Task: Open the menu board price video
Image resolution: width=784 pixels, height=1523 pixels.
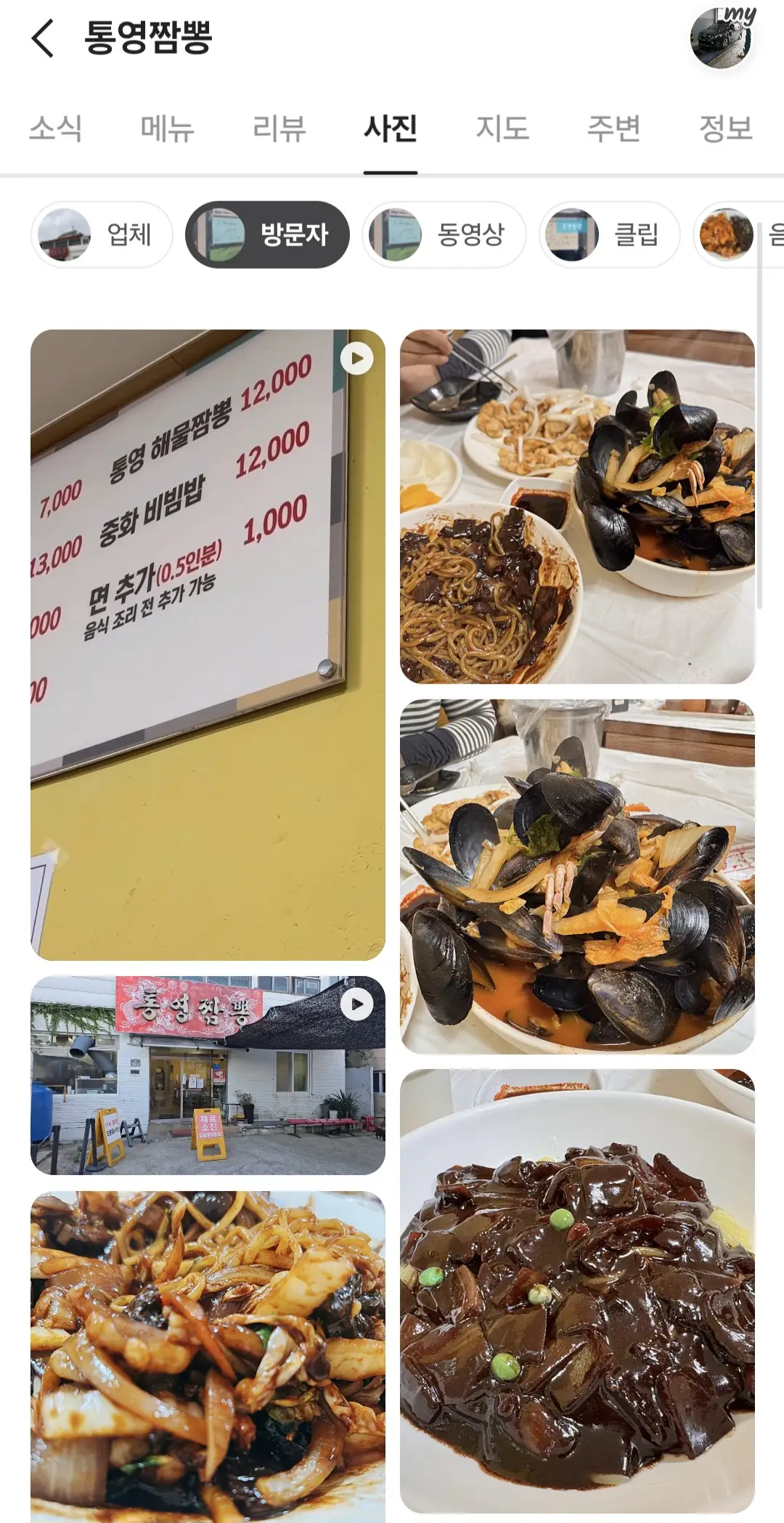Action: pos(208,644)
